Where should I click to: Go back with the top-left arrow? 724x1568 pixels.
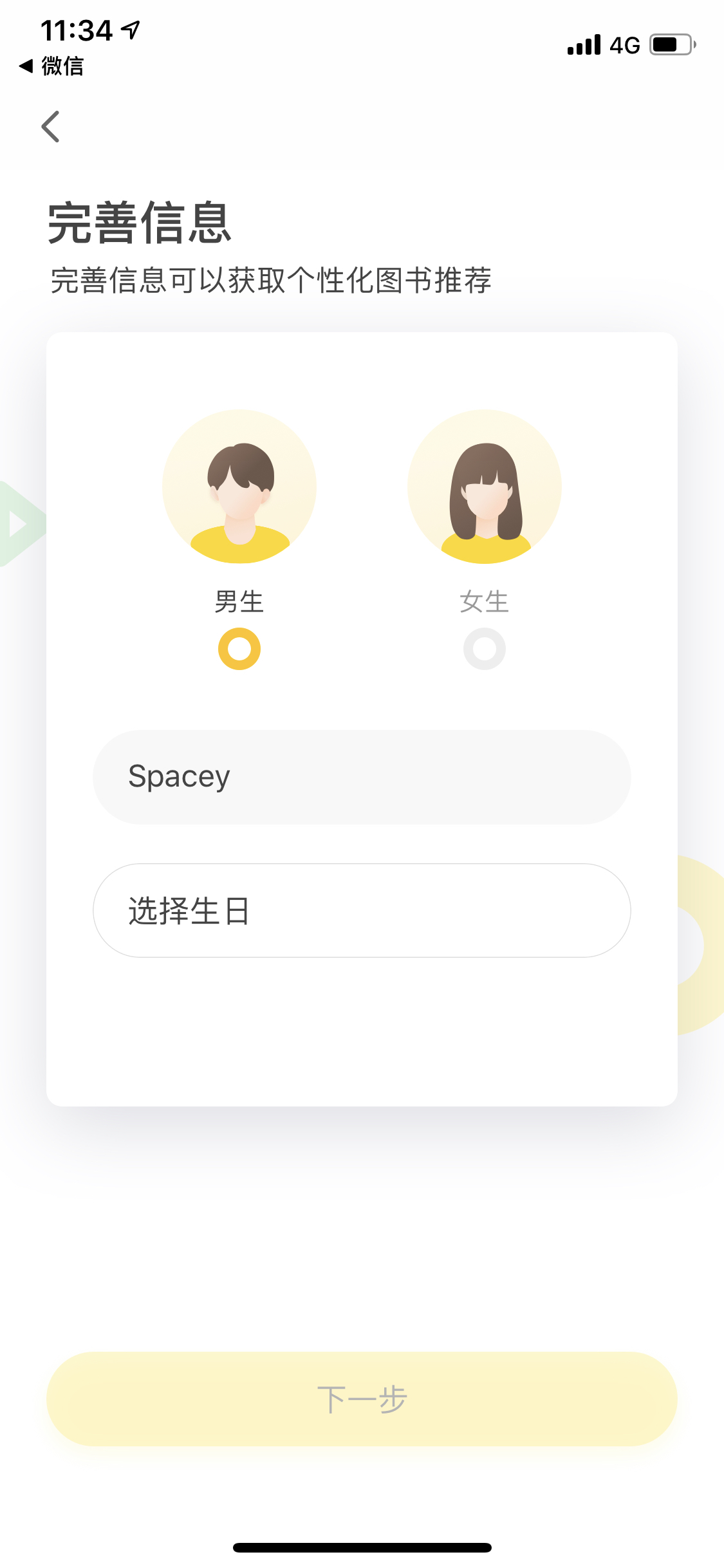(50, 126)
